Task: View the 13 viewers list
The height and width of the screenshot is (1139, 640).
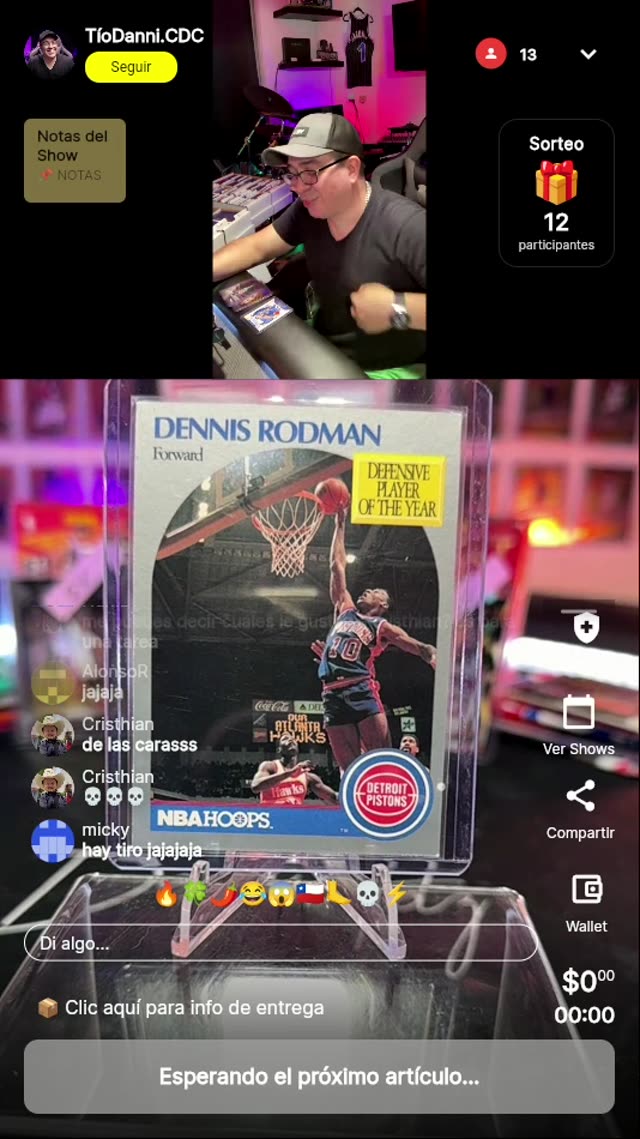Action: [x=507, y=54]
